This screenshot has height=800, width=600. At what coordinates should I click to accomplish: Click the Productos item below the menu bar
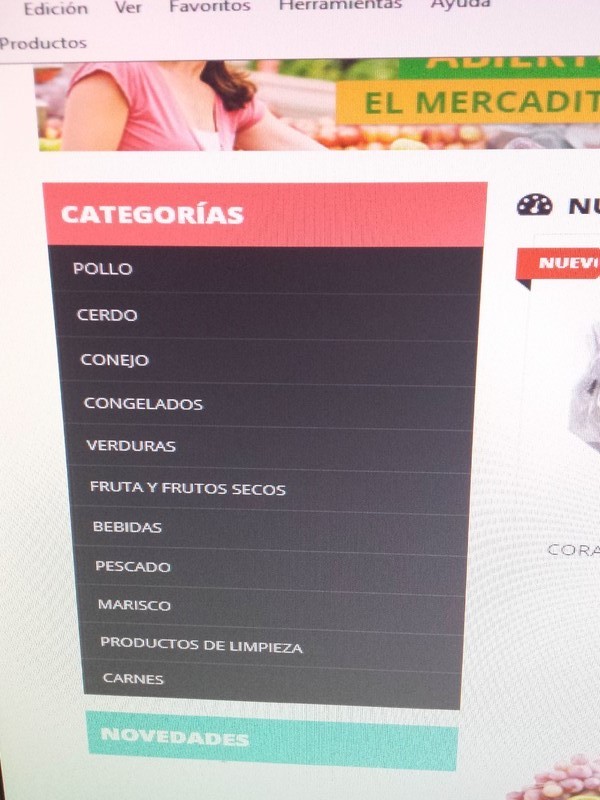[x=44, y=43]
